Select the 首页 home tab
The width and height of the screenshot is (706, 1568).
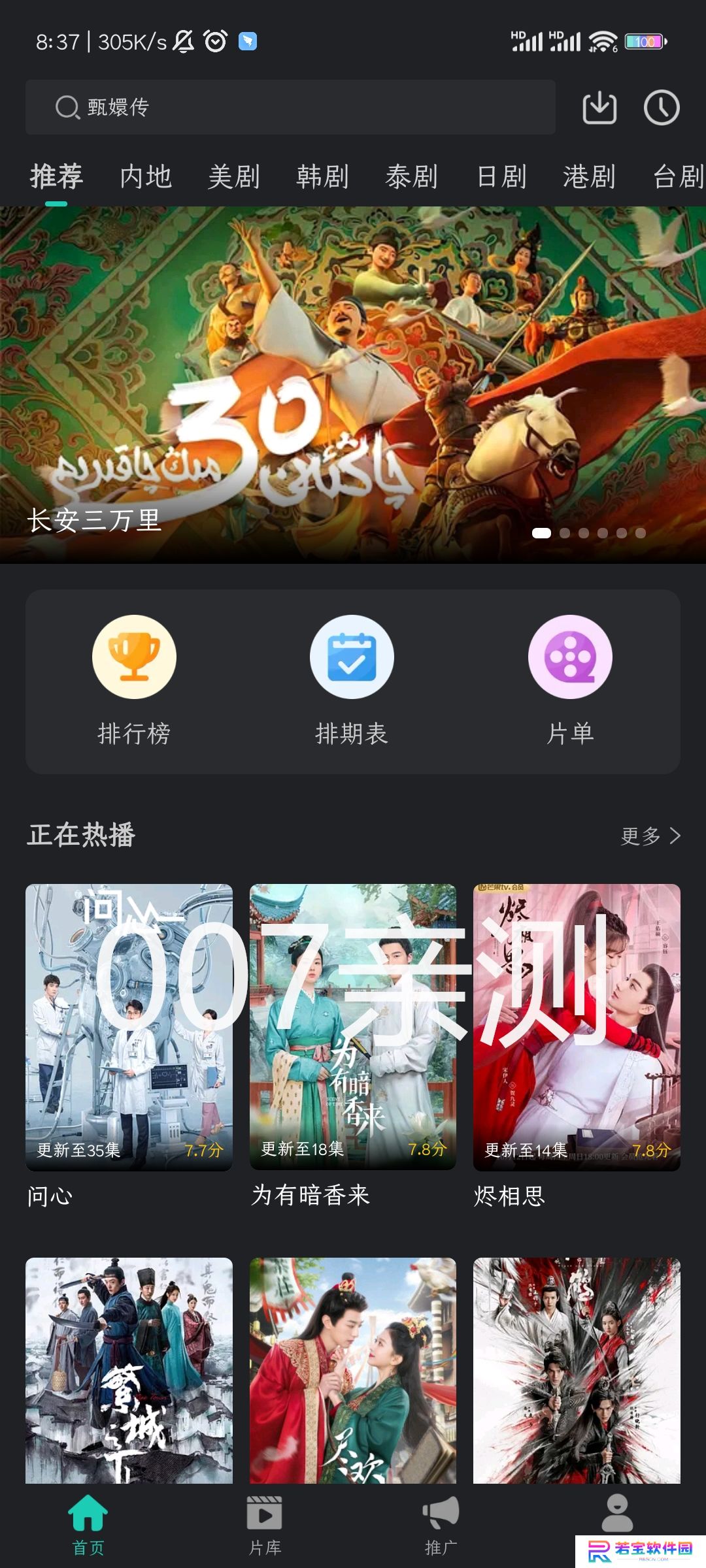[x=88, y=1526]
